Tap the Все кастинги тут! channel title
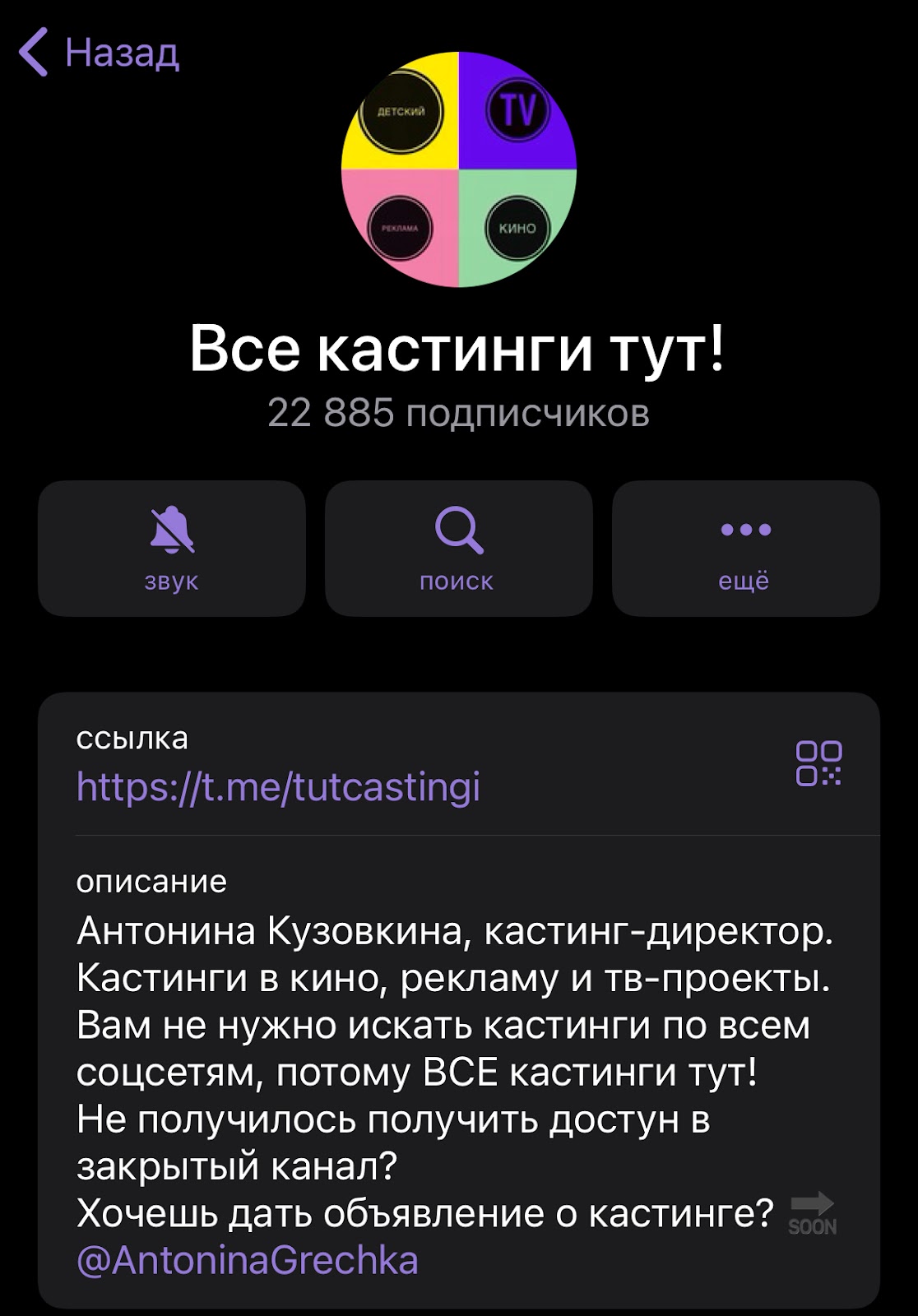Image resolution: width=918 pixels, height=1316 pixels. coord(459,350)
